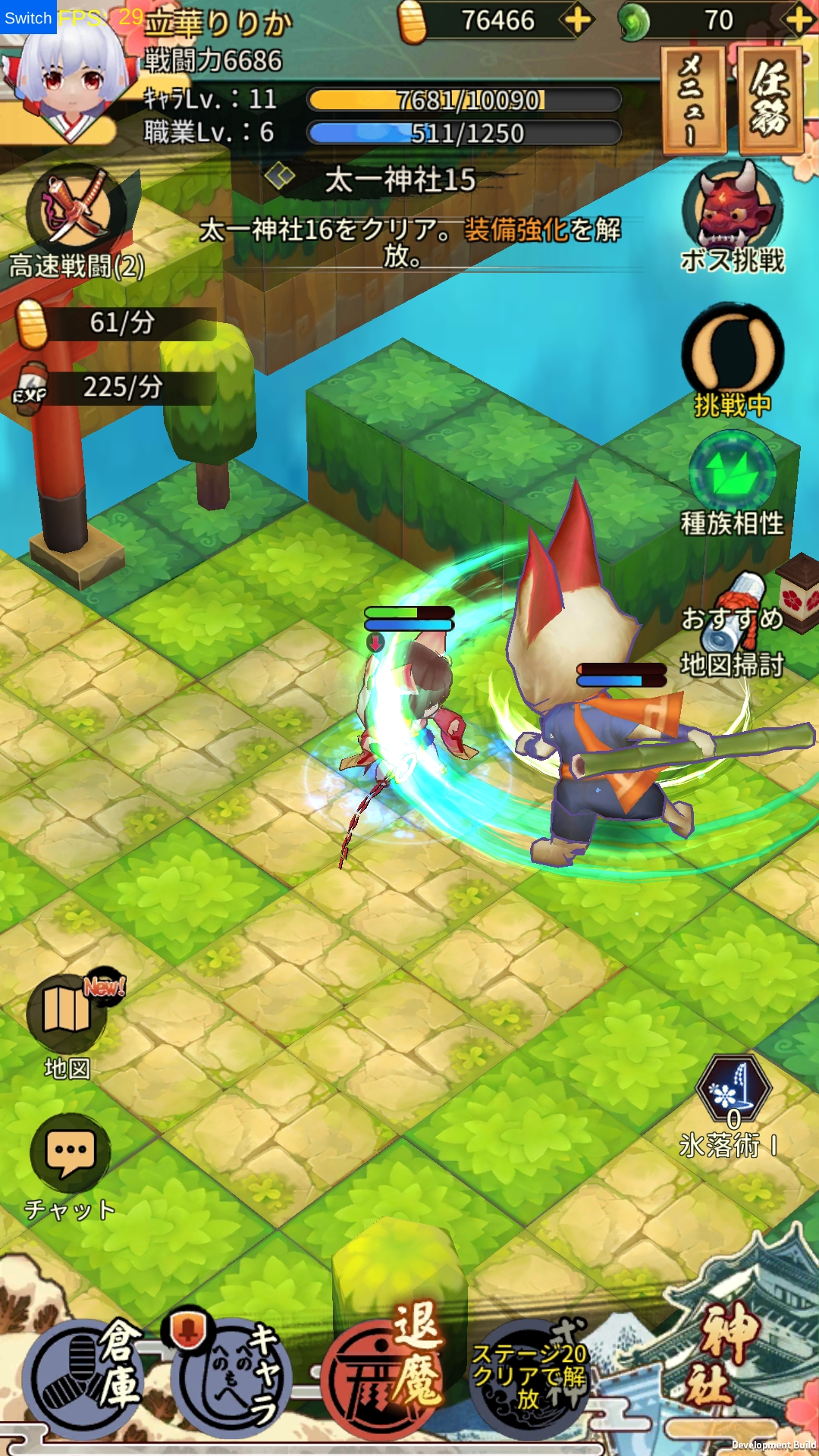Add more green jade currency
The width and height of the screenshot is (819, 1456).
pyautogui.click(x=800, y=20)
